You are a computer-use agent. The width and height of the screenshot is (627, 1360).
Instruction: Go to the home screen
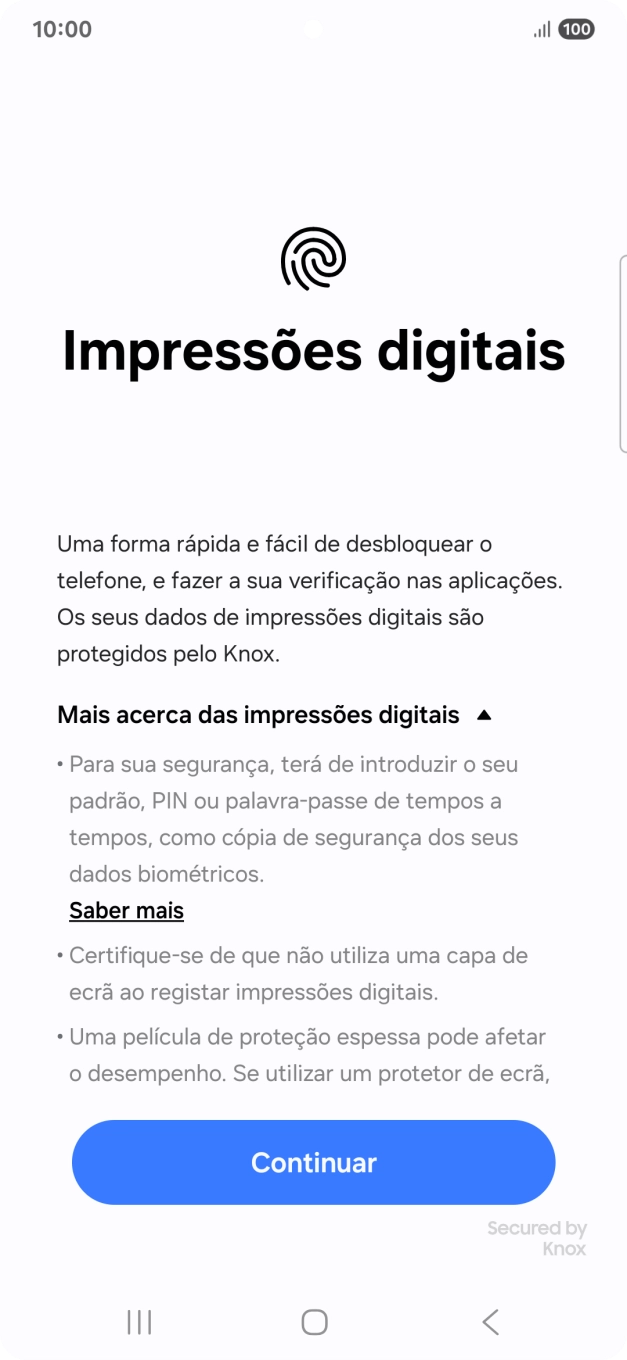[314, 1322]
